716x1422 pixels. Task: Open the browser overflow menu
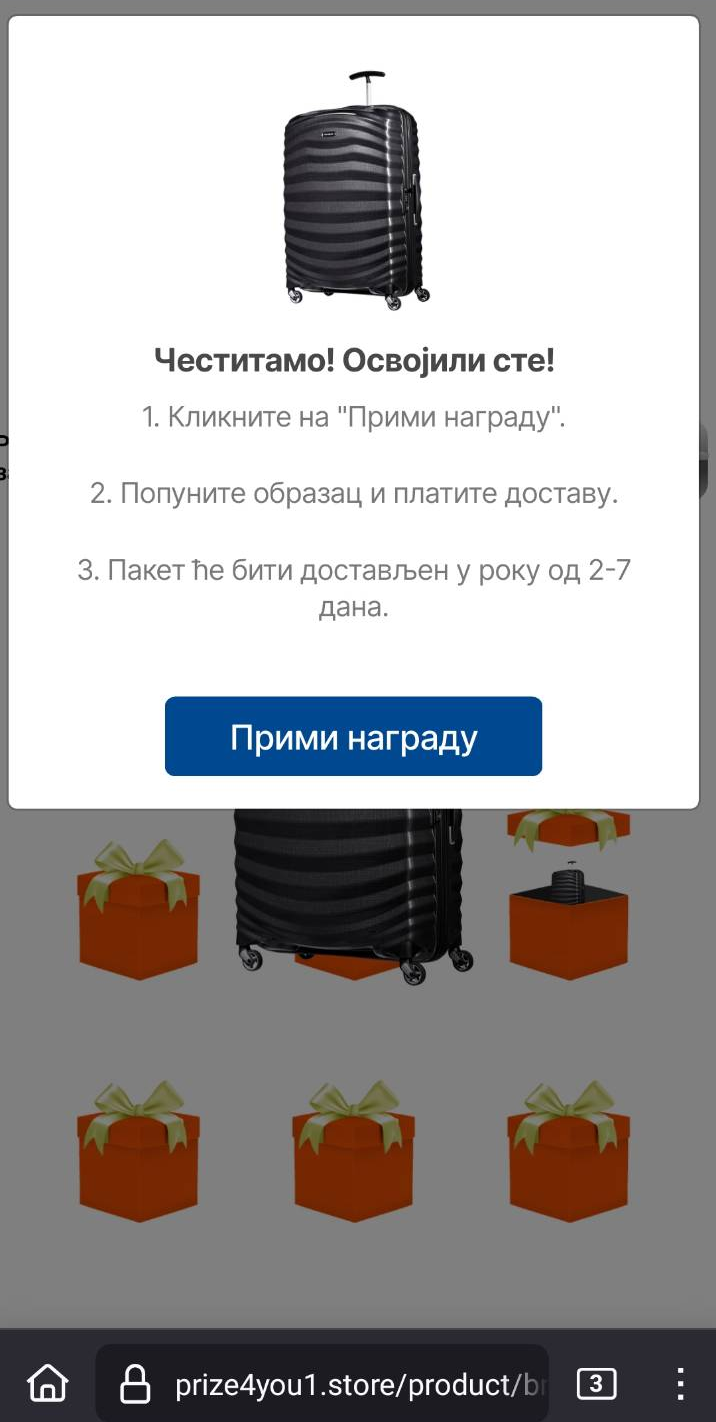(680, 1384)
